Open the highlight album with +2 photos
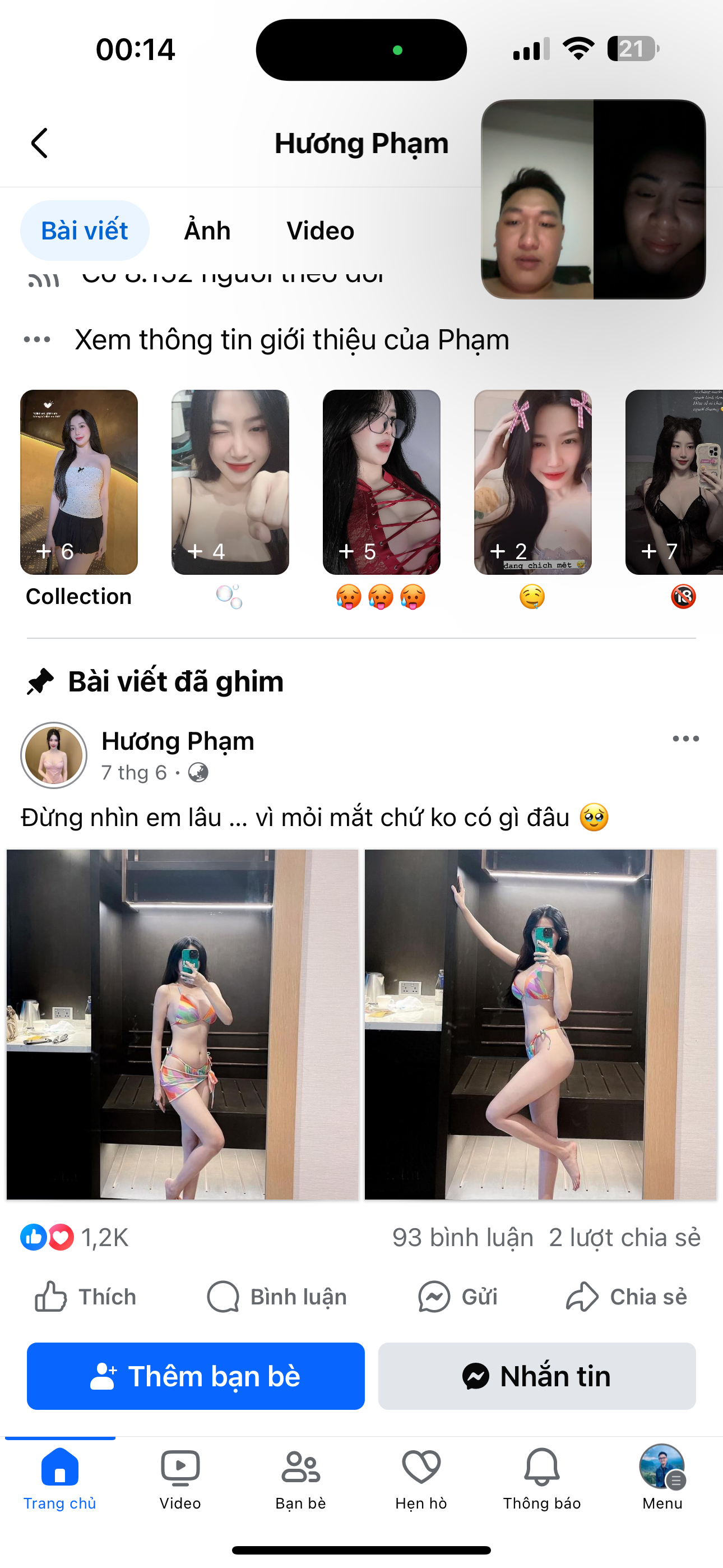 pos(532,482)
